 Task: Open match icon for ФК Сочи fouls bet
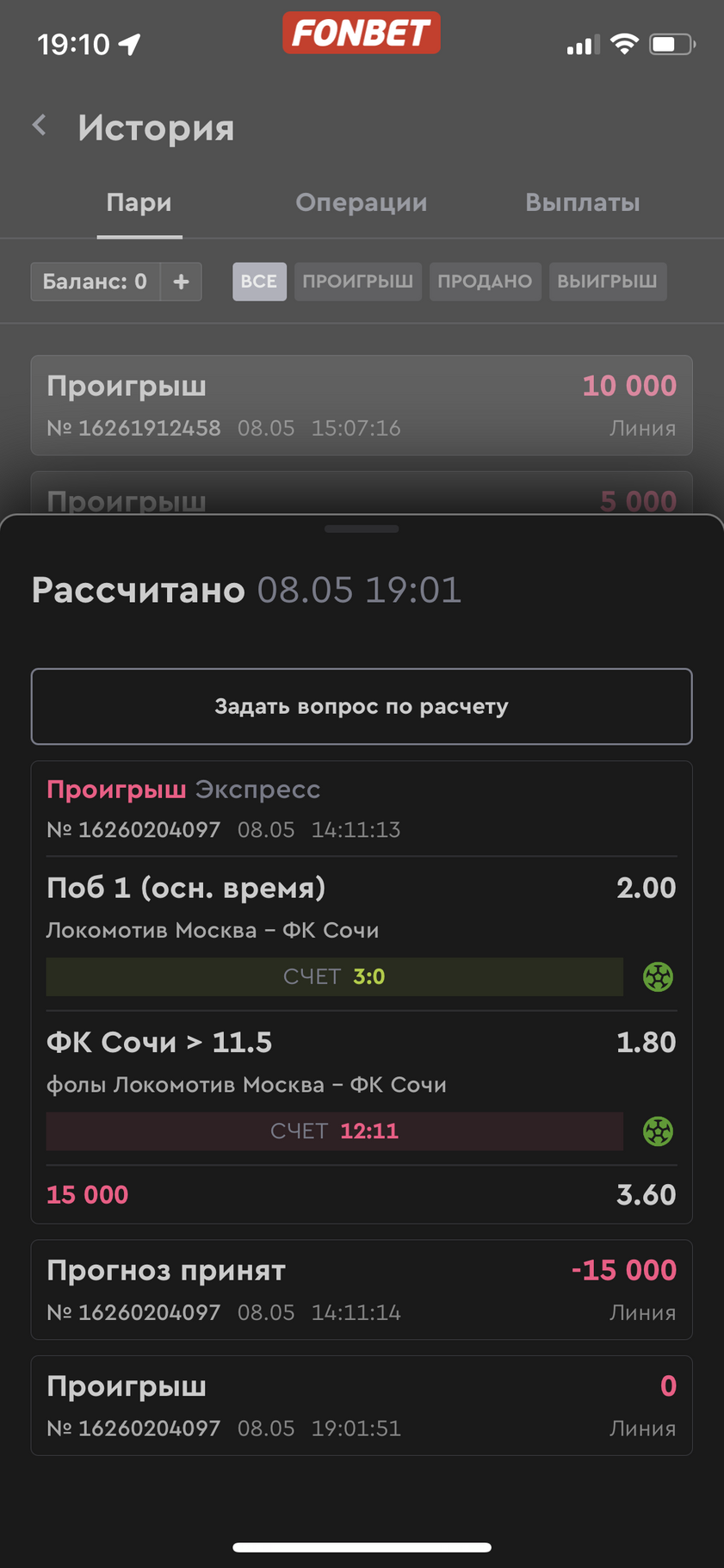pos(659,1131)
